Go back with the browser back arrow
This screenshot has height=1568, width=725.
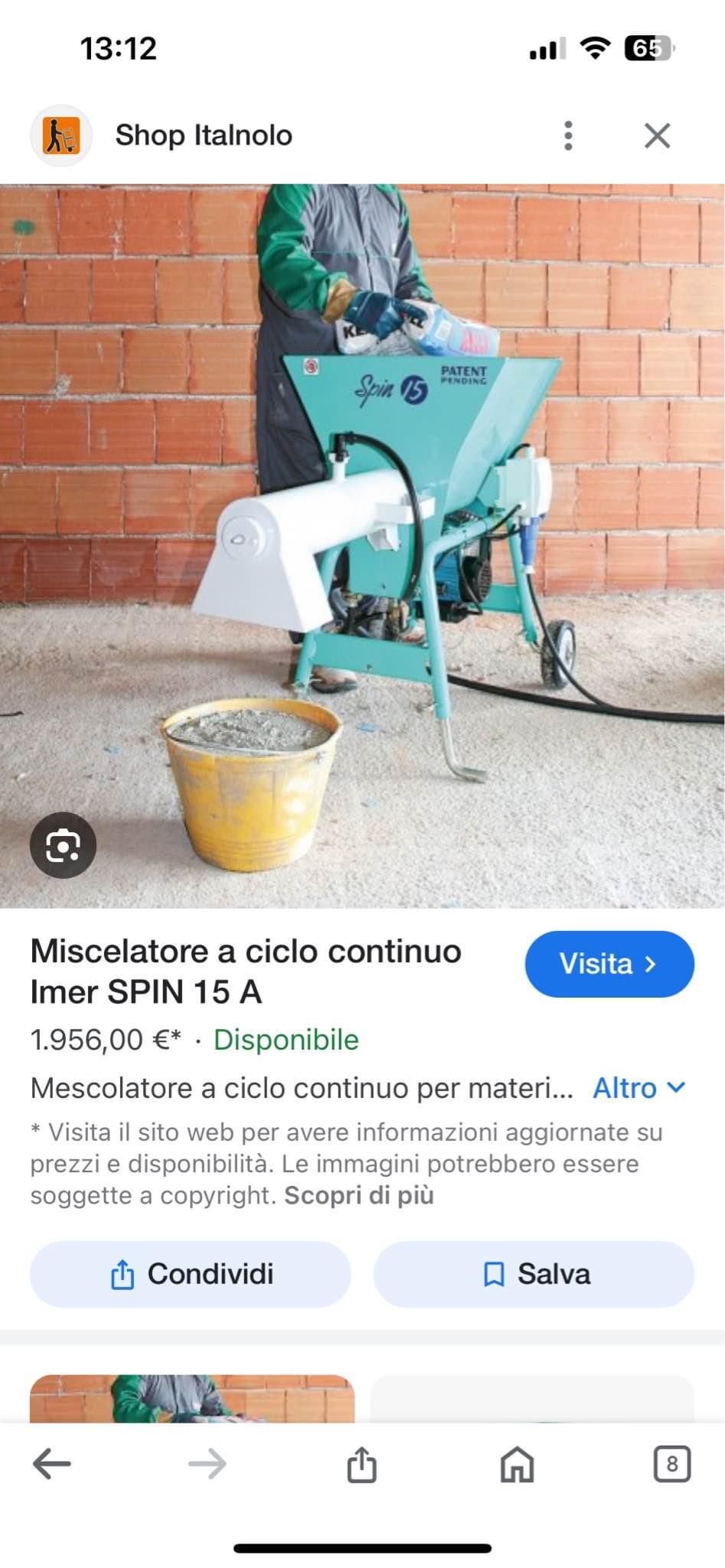pyautogui.click(x=52, y=1465)
